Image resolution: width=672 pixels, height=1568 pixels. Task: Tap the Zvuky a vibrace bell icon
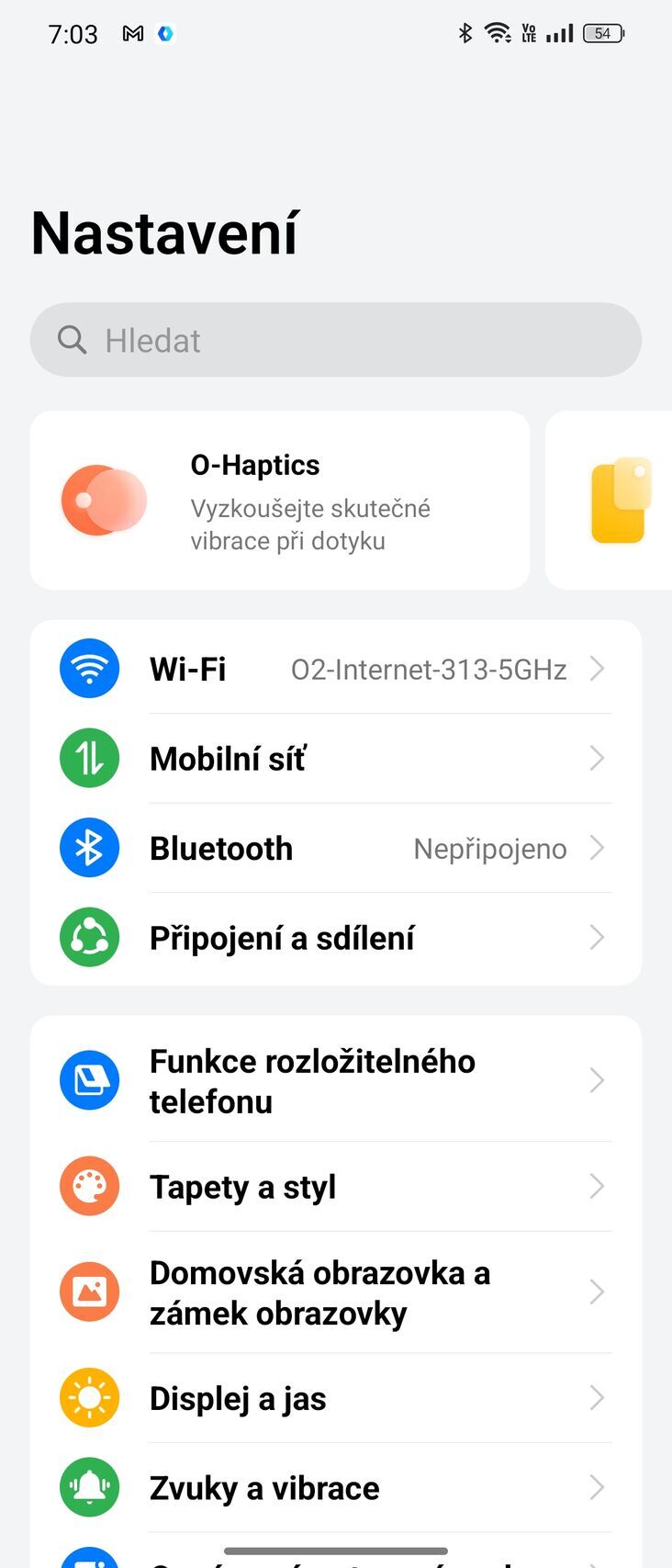[x=89, y=1486]
